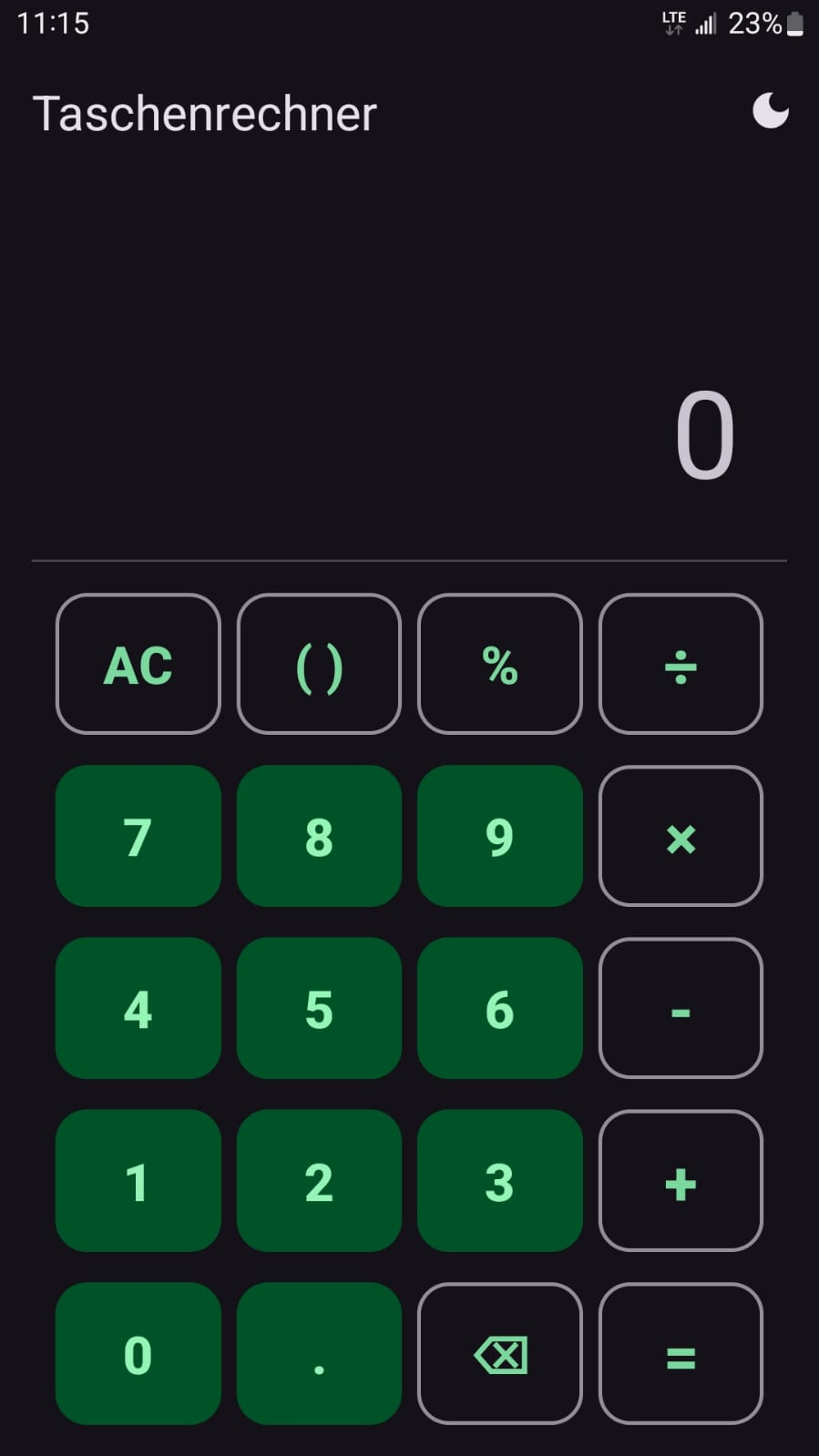Toggle dark mode with the moon icon
Screen dimensions: 819x1456
point(770,111)
